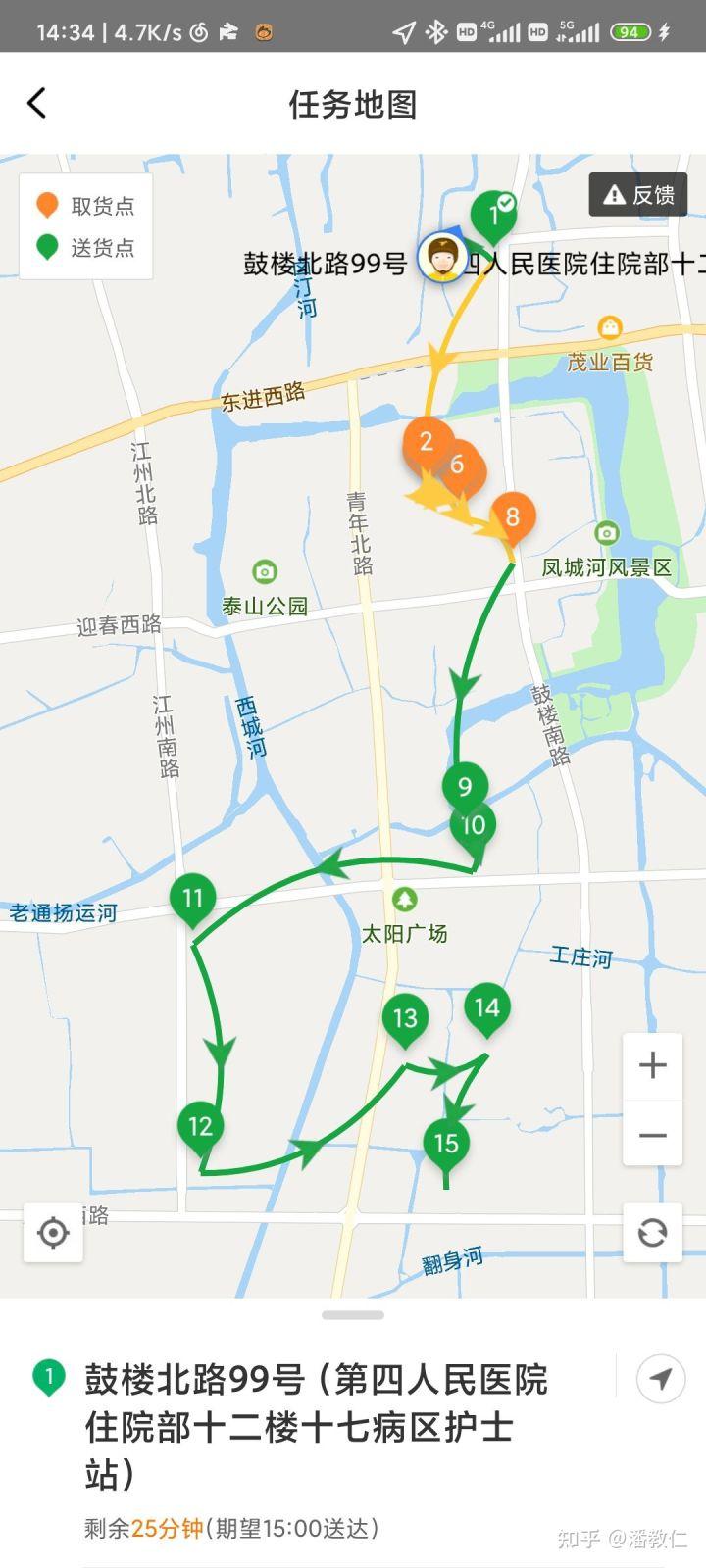
Task: Tap the battery indicator in the status bar
Action: pyautogui.click(x=632, y=31)
